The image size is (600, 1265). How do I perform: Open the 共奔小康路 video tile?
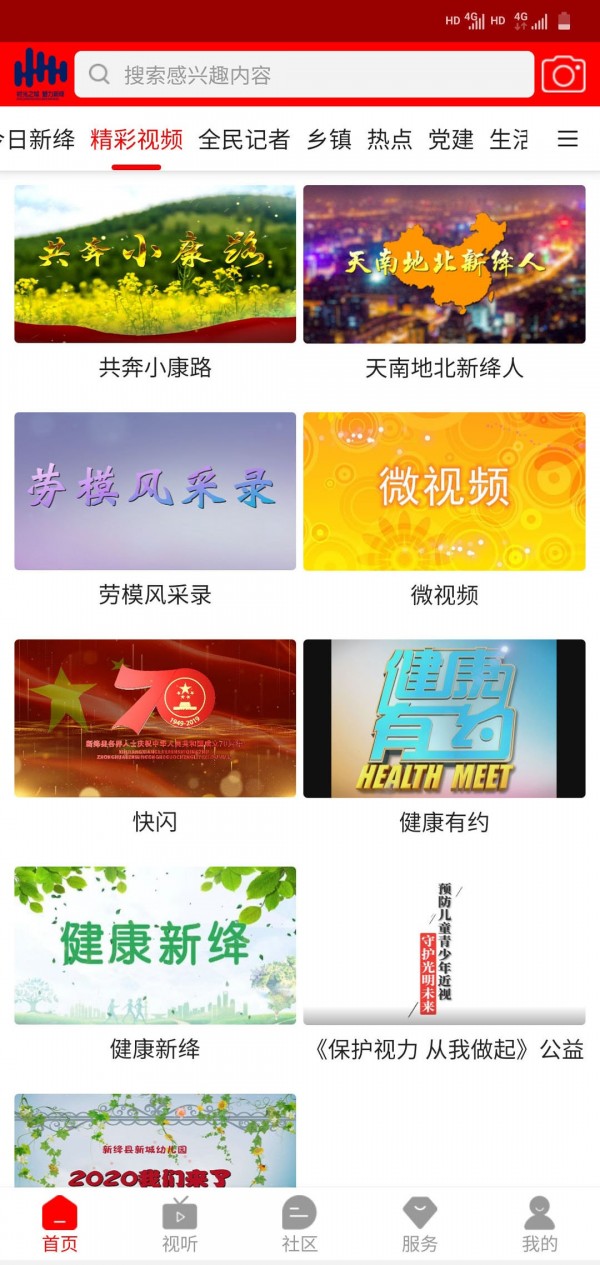[155, 264]
